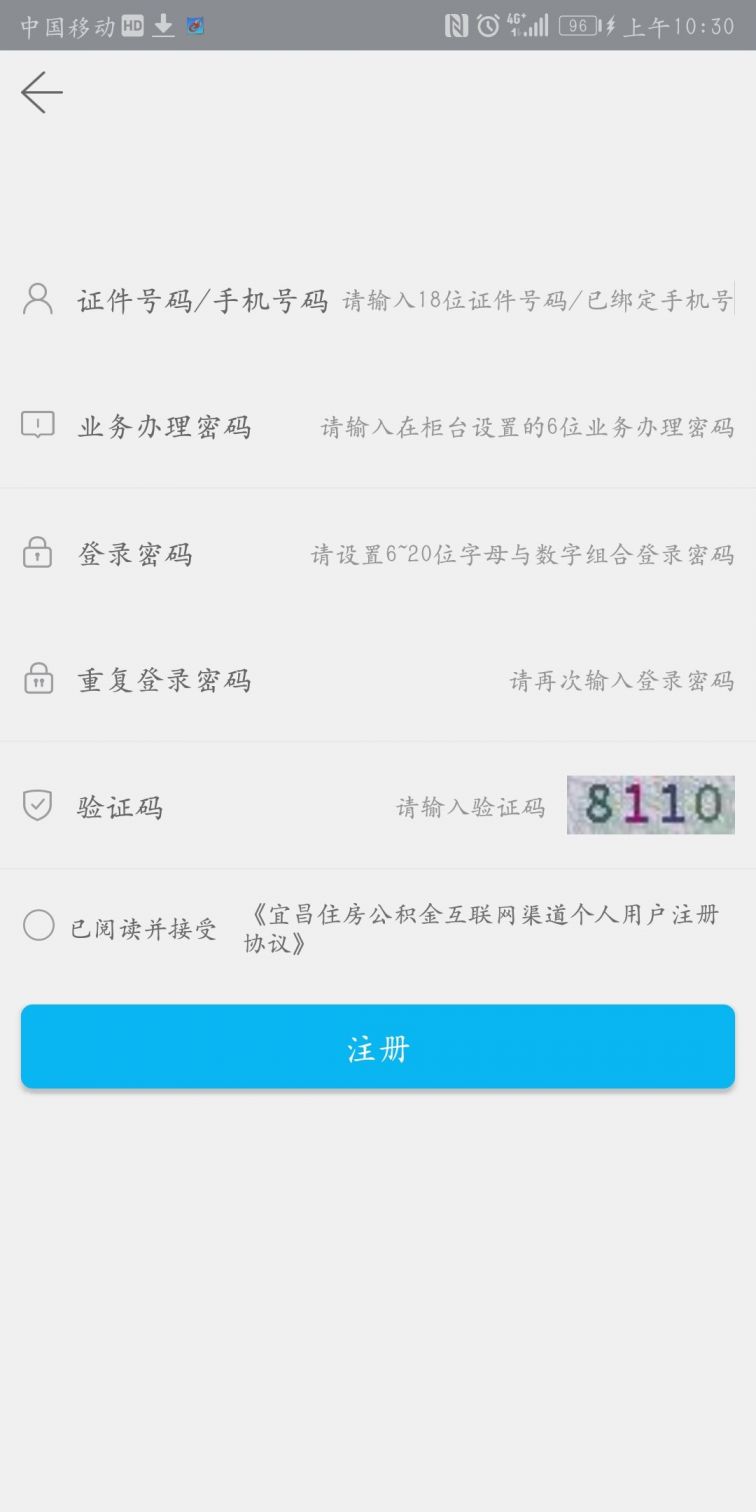Image resolution: width=756 pixels, height=1512 pixels.
Task: Check the 已阅读并接受 agreement circle
Action: point(39,925)
